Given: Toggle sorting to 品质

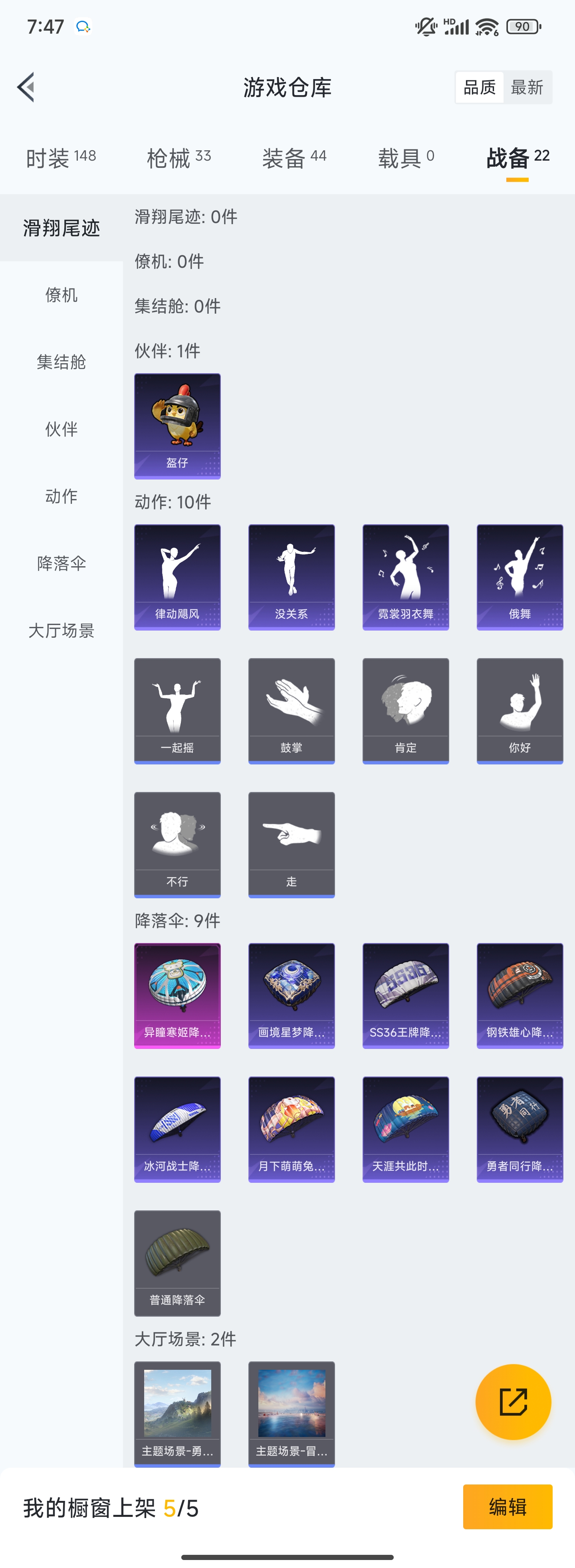Looking at the screenshot, I should coord(480,87).
